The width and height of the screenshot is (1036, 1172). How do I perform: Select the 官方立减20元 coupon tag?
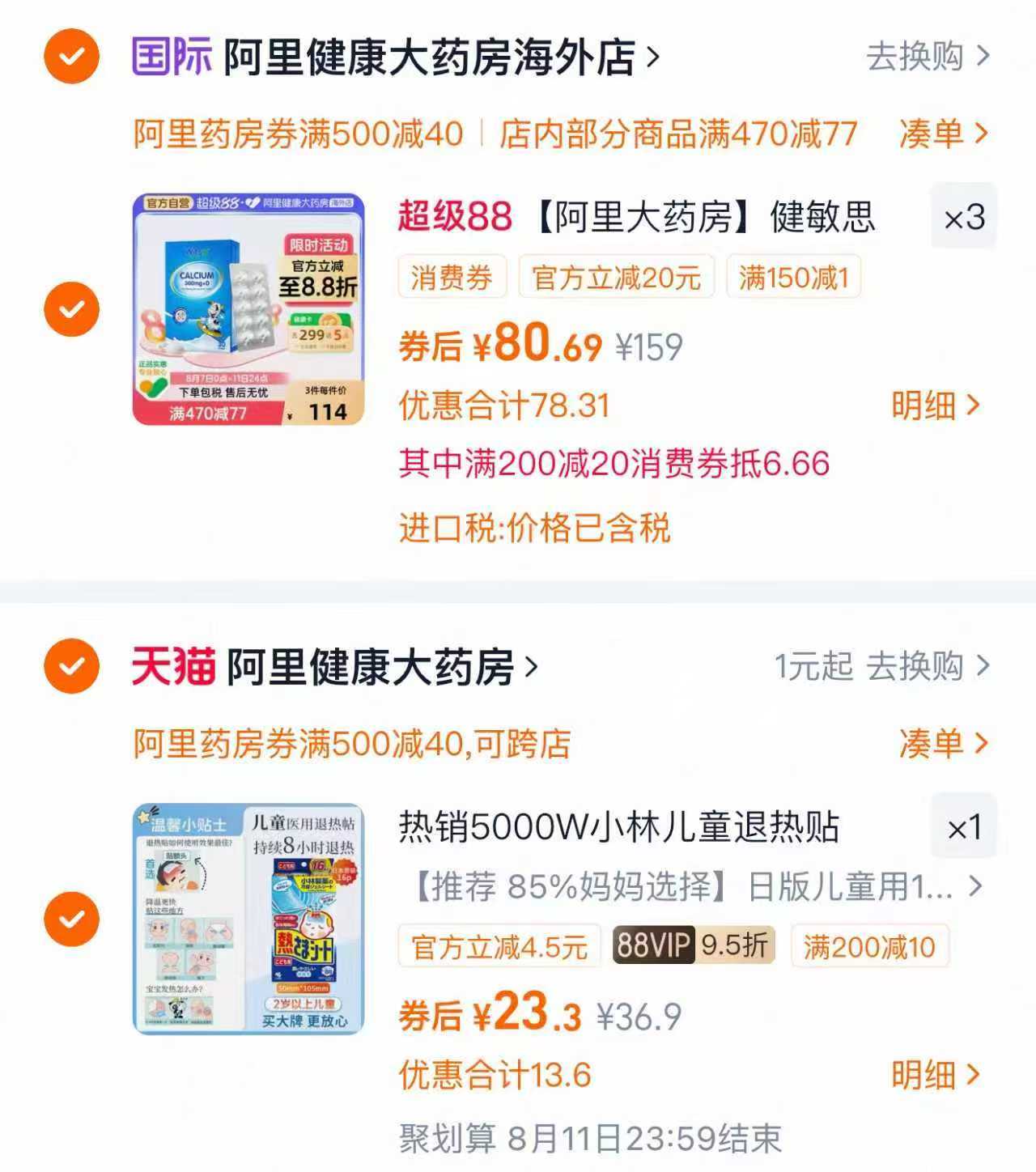coord(617,277)
